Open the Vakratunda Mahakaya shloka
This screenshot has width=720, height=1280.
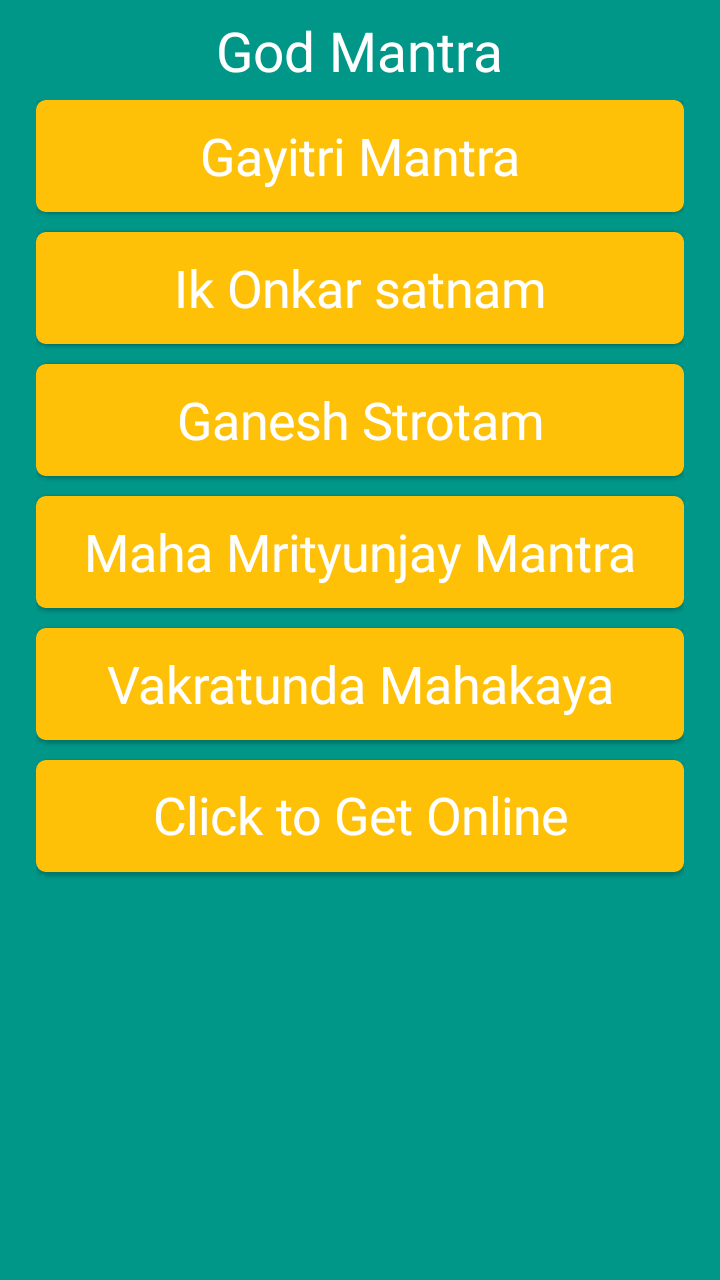[360, 684]
